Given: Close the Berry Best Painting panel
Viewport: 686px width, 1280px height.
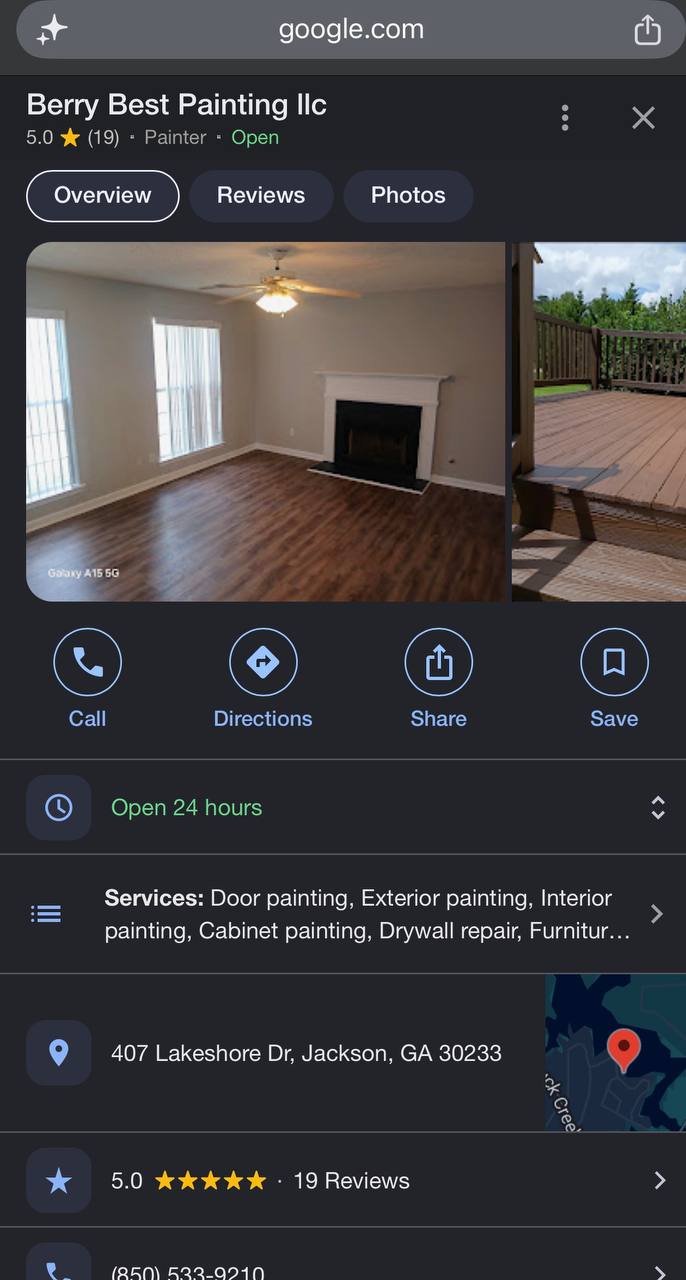Looking at the screenshot, I should [x=643, y=118].
